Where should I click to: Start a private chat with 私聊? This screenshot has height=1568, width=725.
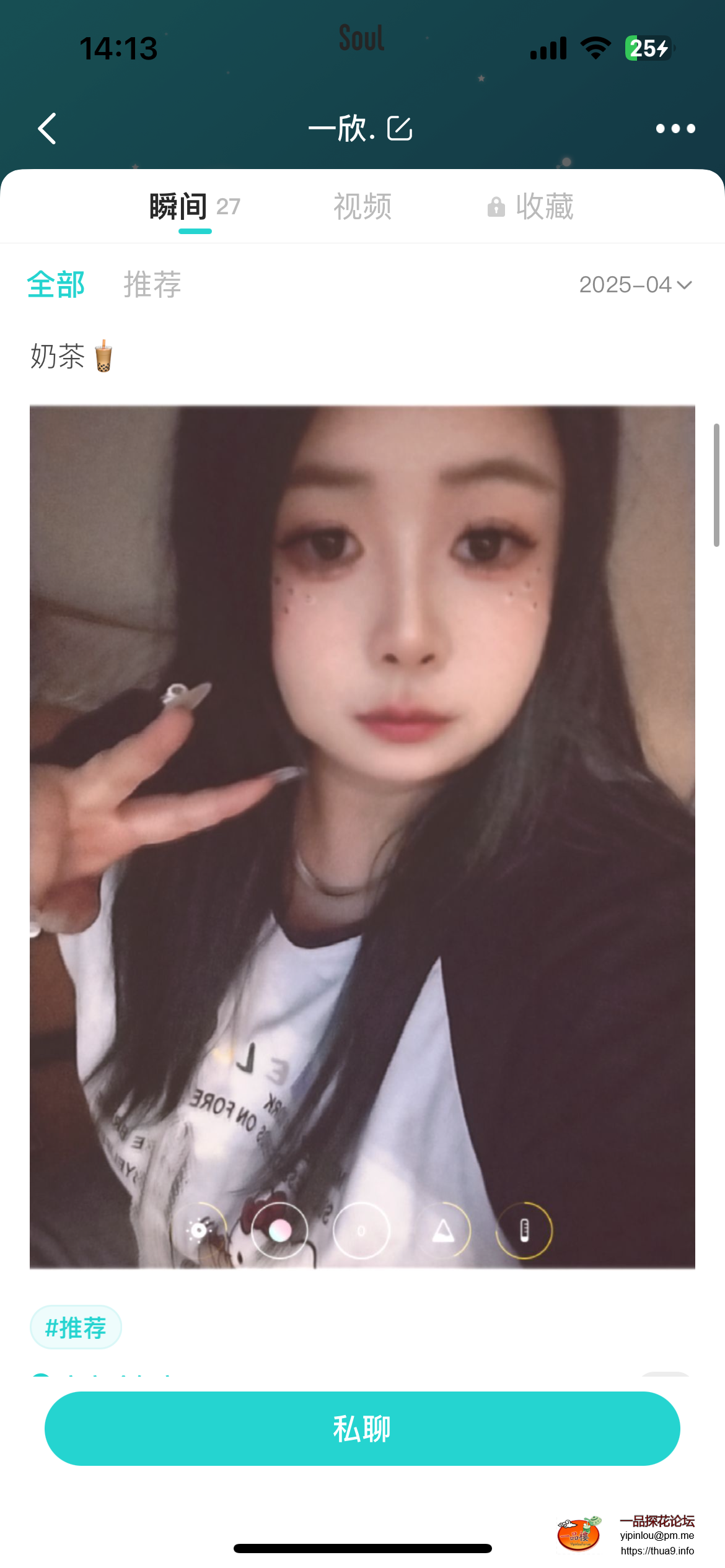coord(362,1429)
